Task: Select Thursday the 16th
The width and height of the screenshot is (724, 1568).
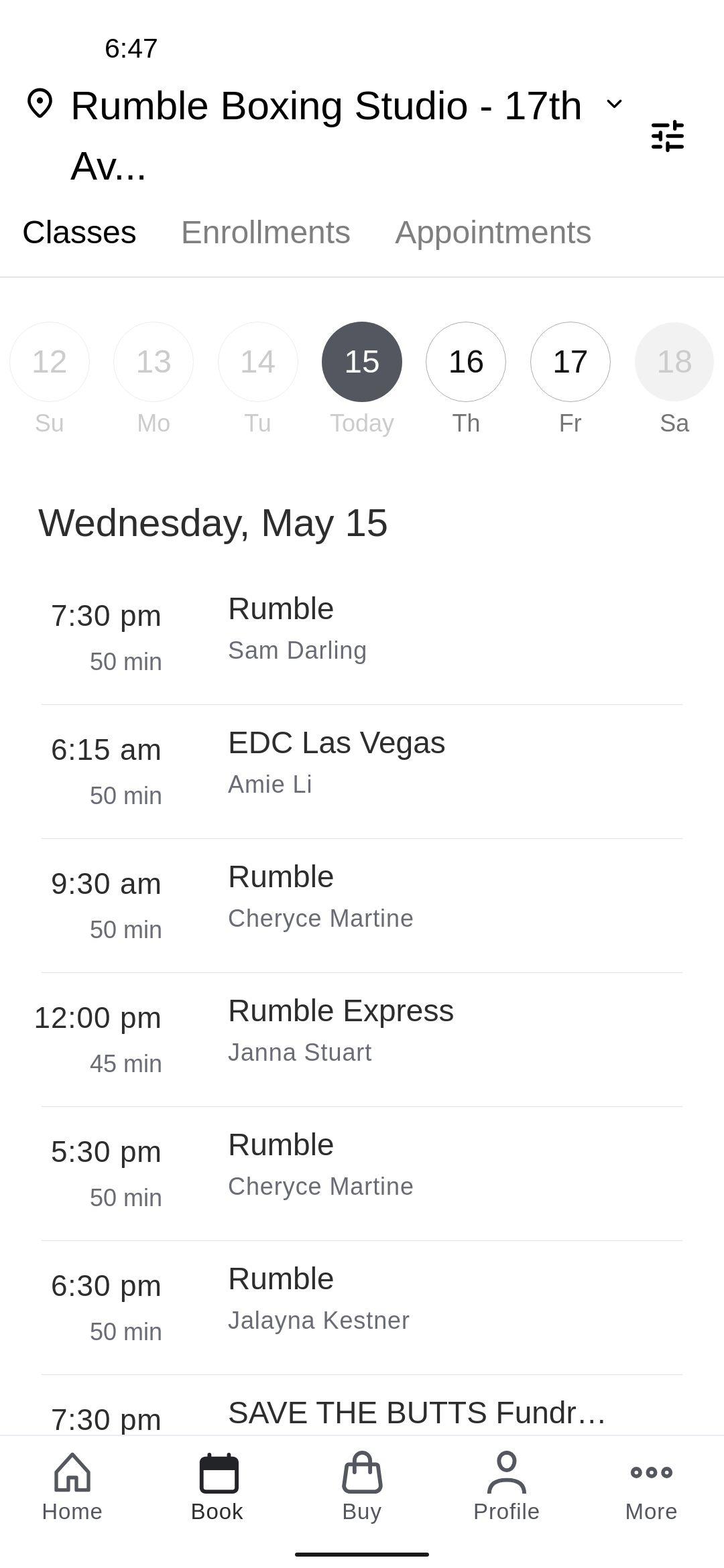Action: 466,362
